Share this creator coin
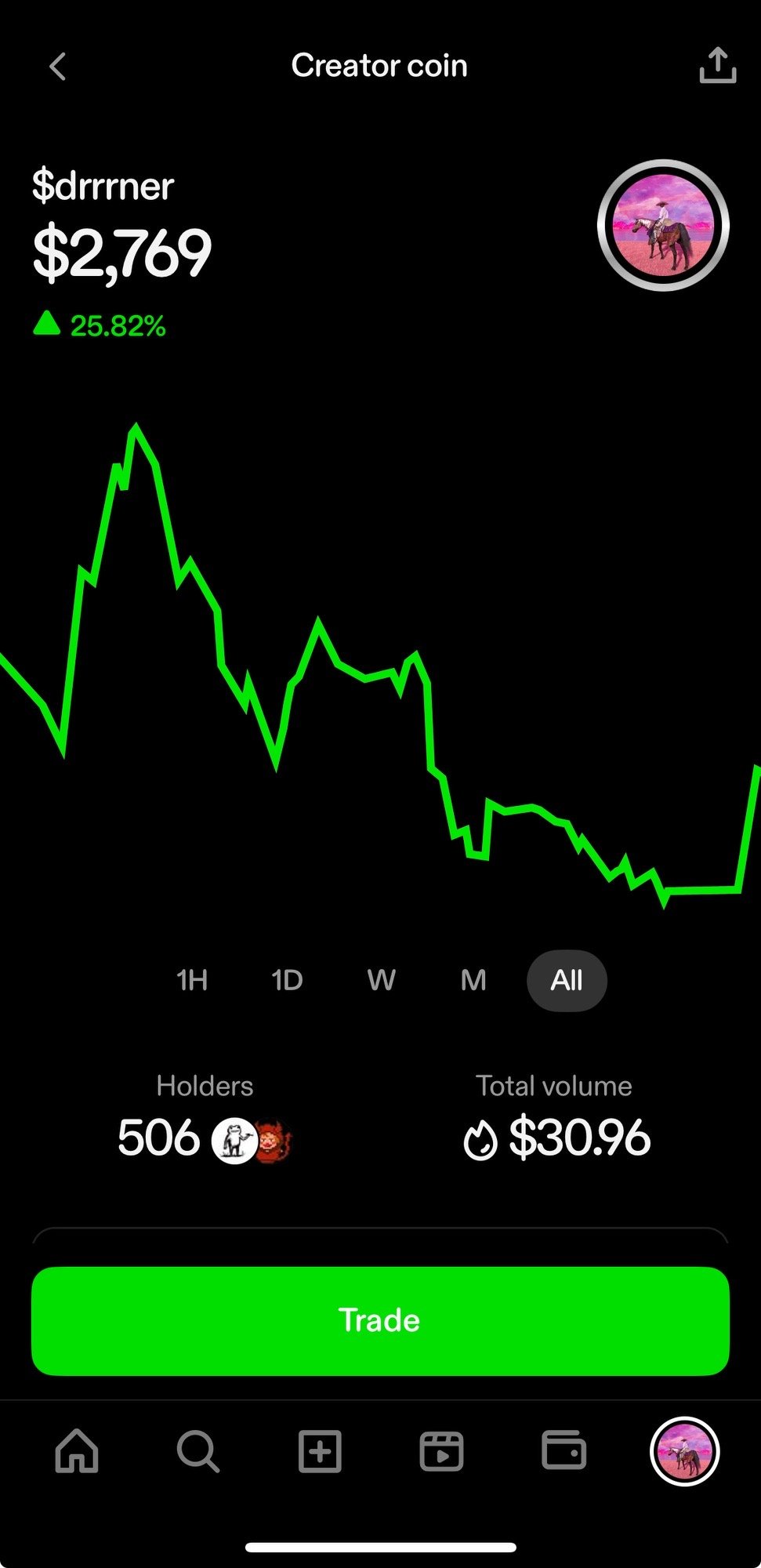The image size is (761, 1568). tap(717, 65)
